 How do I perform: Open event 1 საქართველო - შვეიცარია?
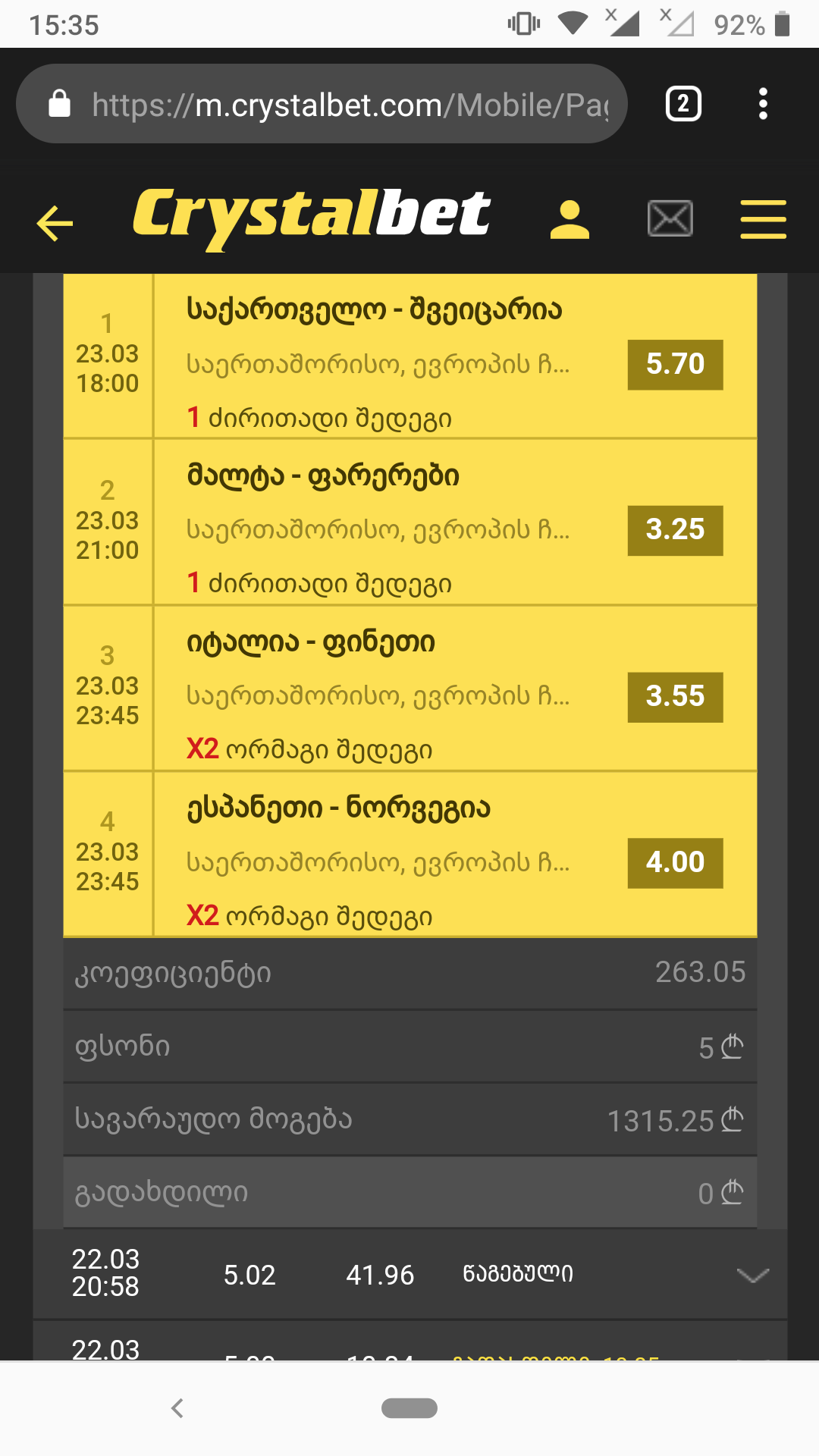[x=372, y=308]
